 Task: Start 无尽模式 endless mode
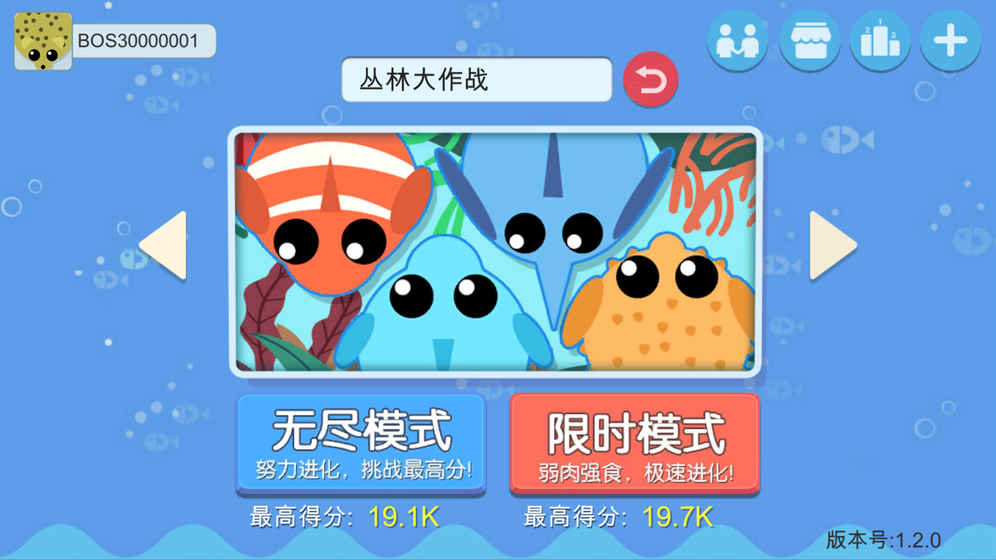(361, 444)
